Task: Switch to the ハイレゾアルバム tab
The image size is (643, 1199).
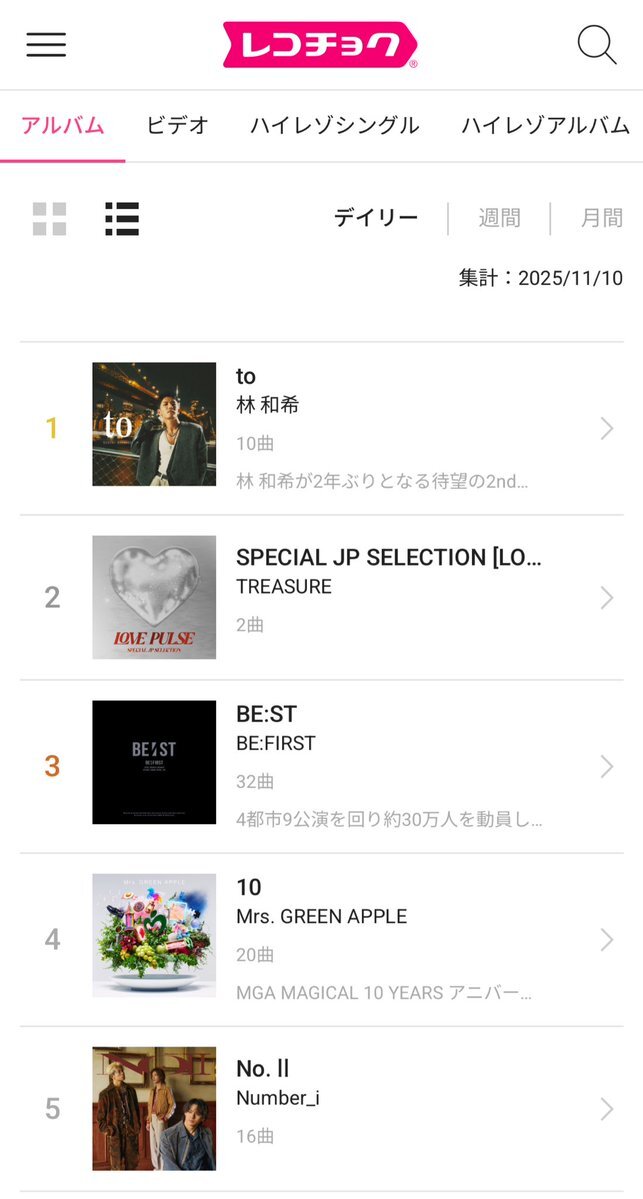Action: [x=545, y=125]
